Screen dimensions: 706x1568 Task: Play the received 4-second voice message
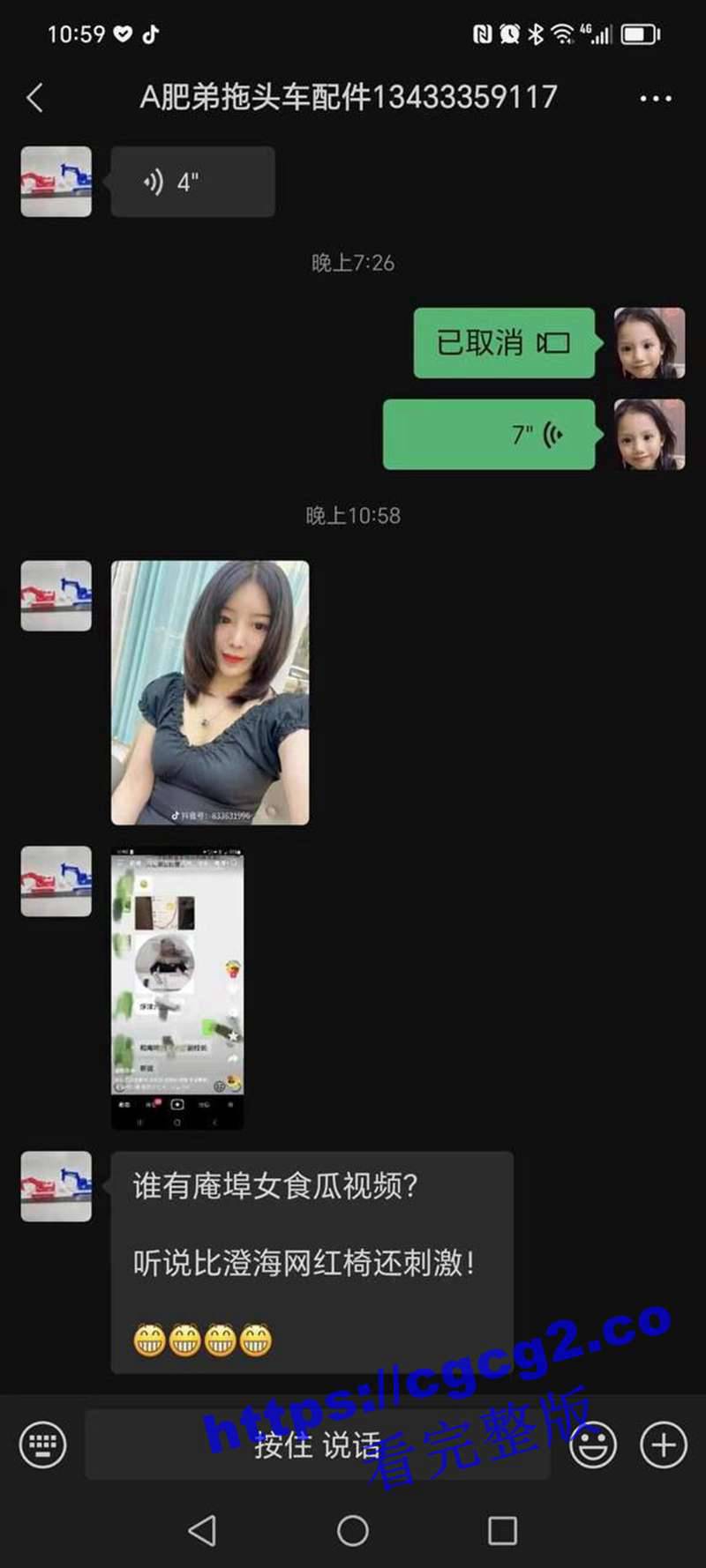click(x=192, y=182)
